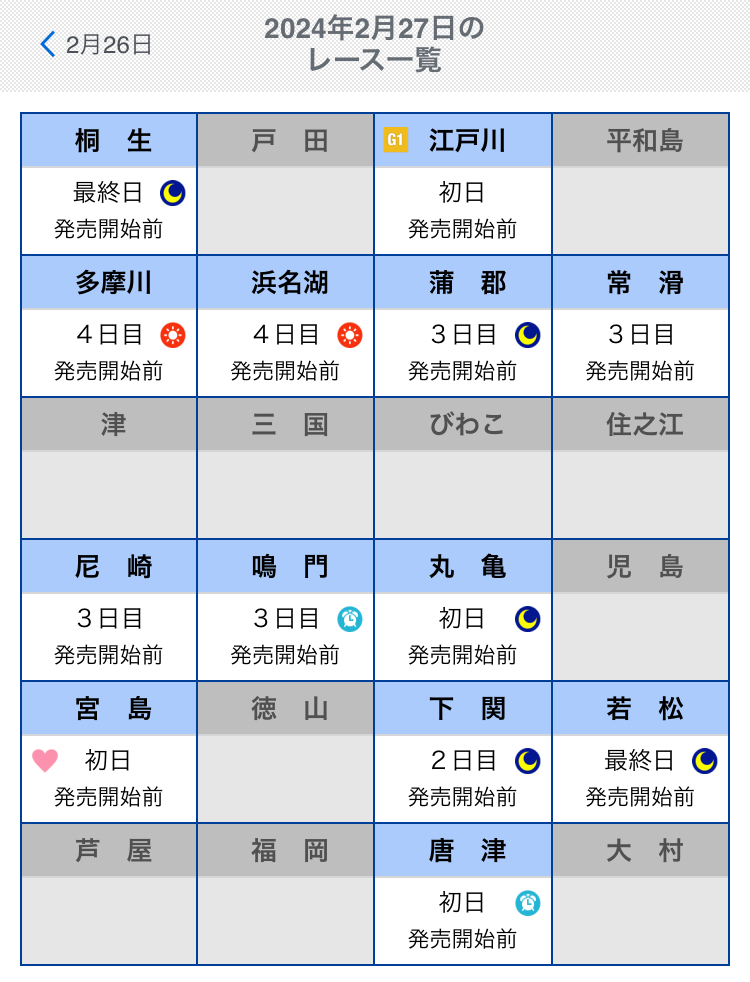Open 若松 final day races
Image resolution: width=750 pixels, height=982 pixels.
pyautogui.click(x=640, y=753)
